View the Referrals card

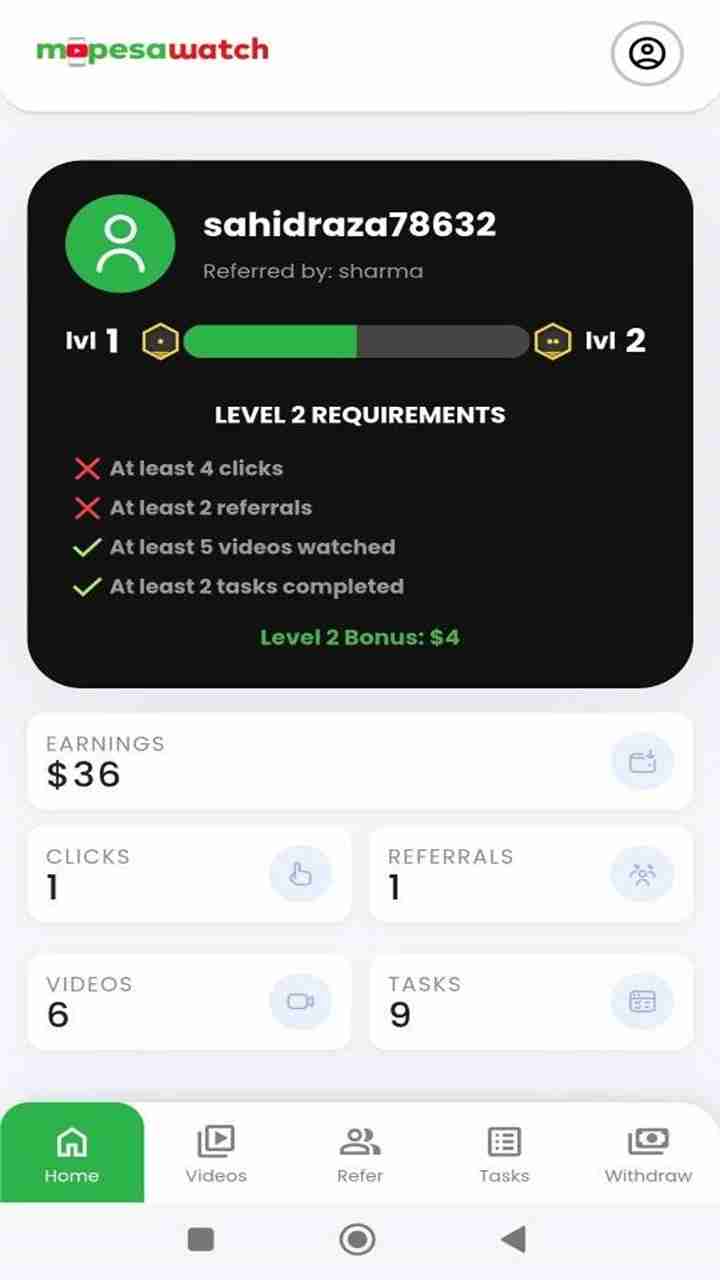(x=531, y=874)
